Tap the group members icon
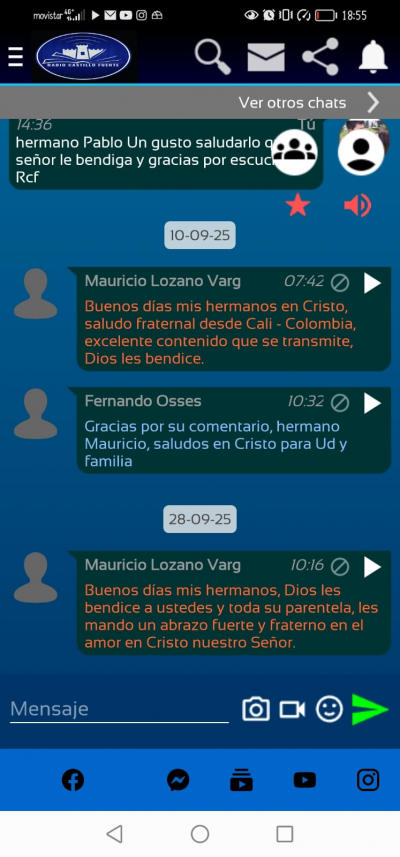 click(x=295, y=152)
